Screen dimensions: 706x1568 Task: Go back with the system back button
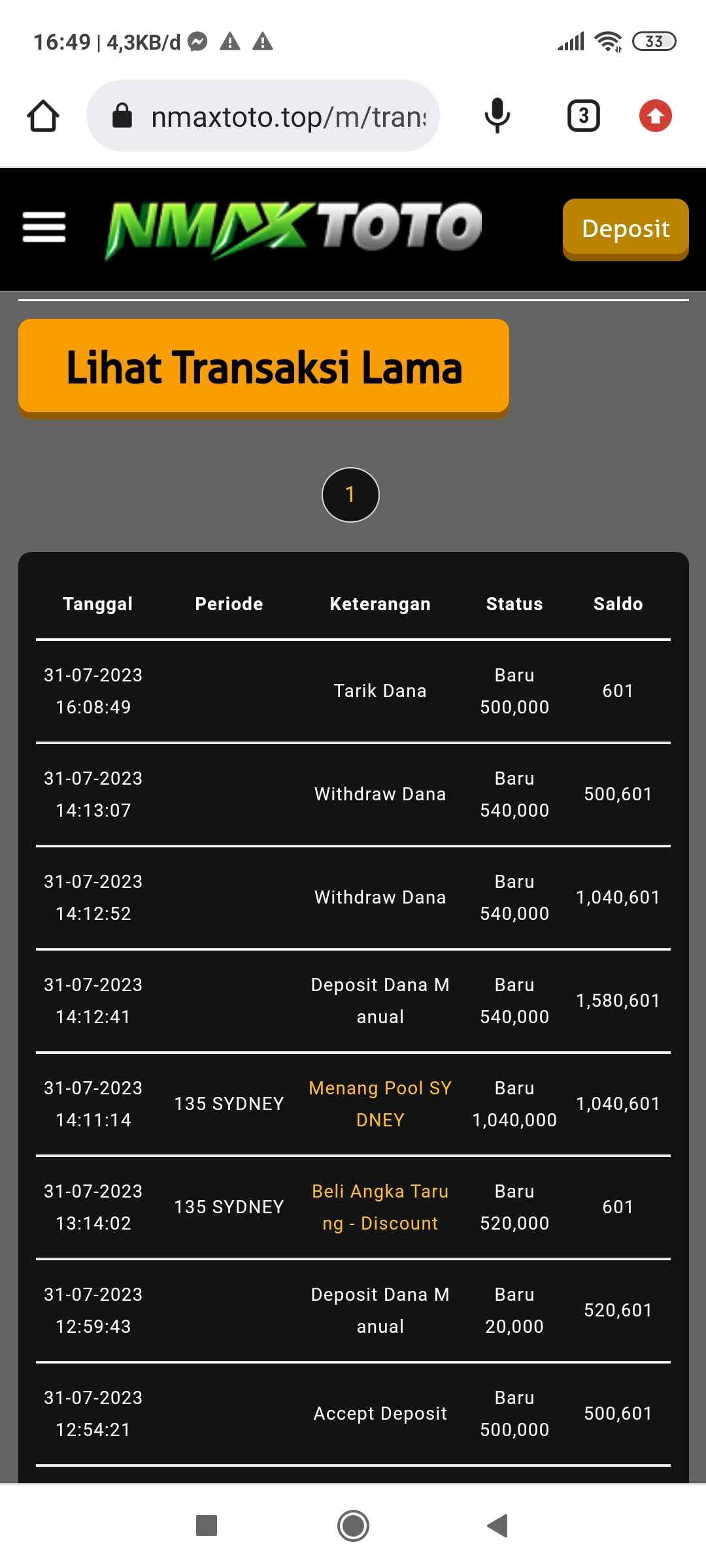497,1526
